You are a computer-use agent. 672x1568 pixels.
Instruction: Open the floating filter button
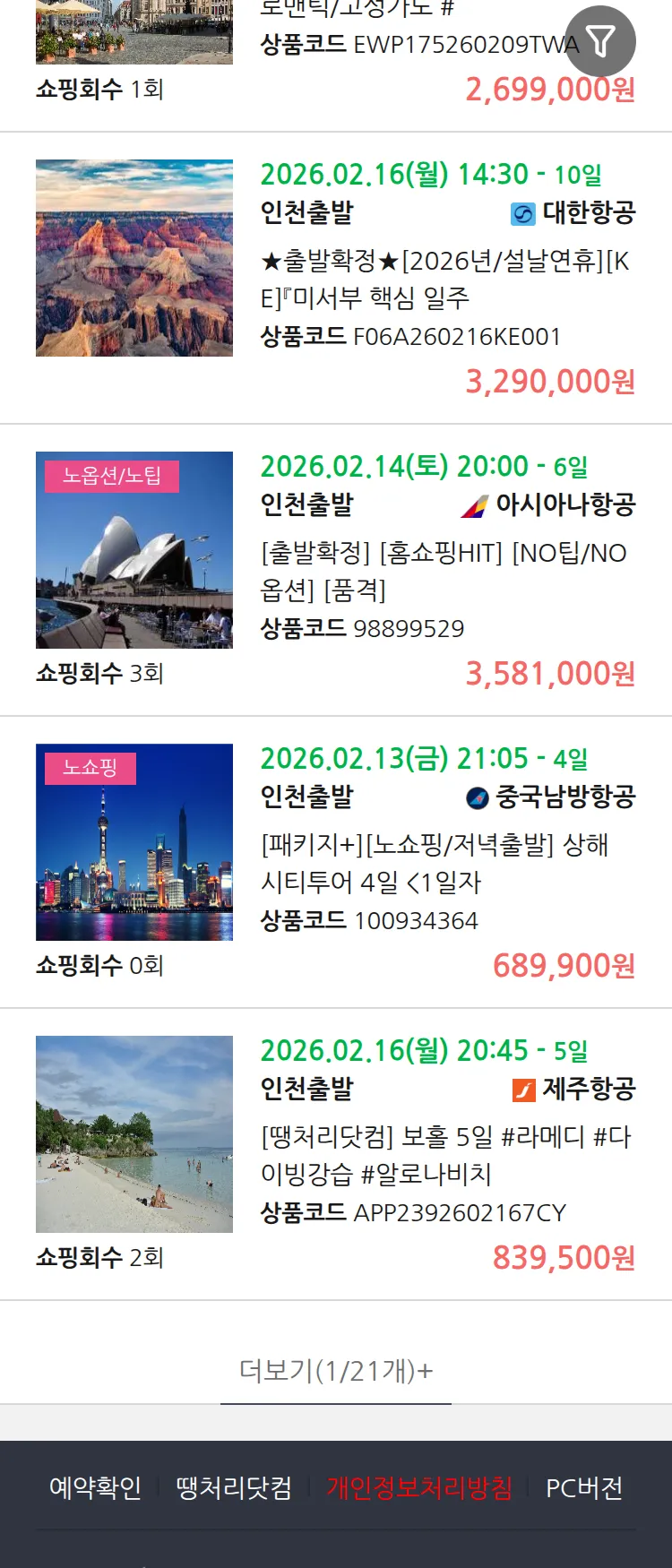[x=600, y=41]
